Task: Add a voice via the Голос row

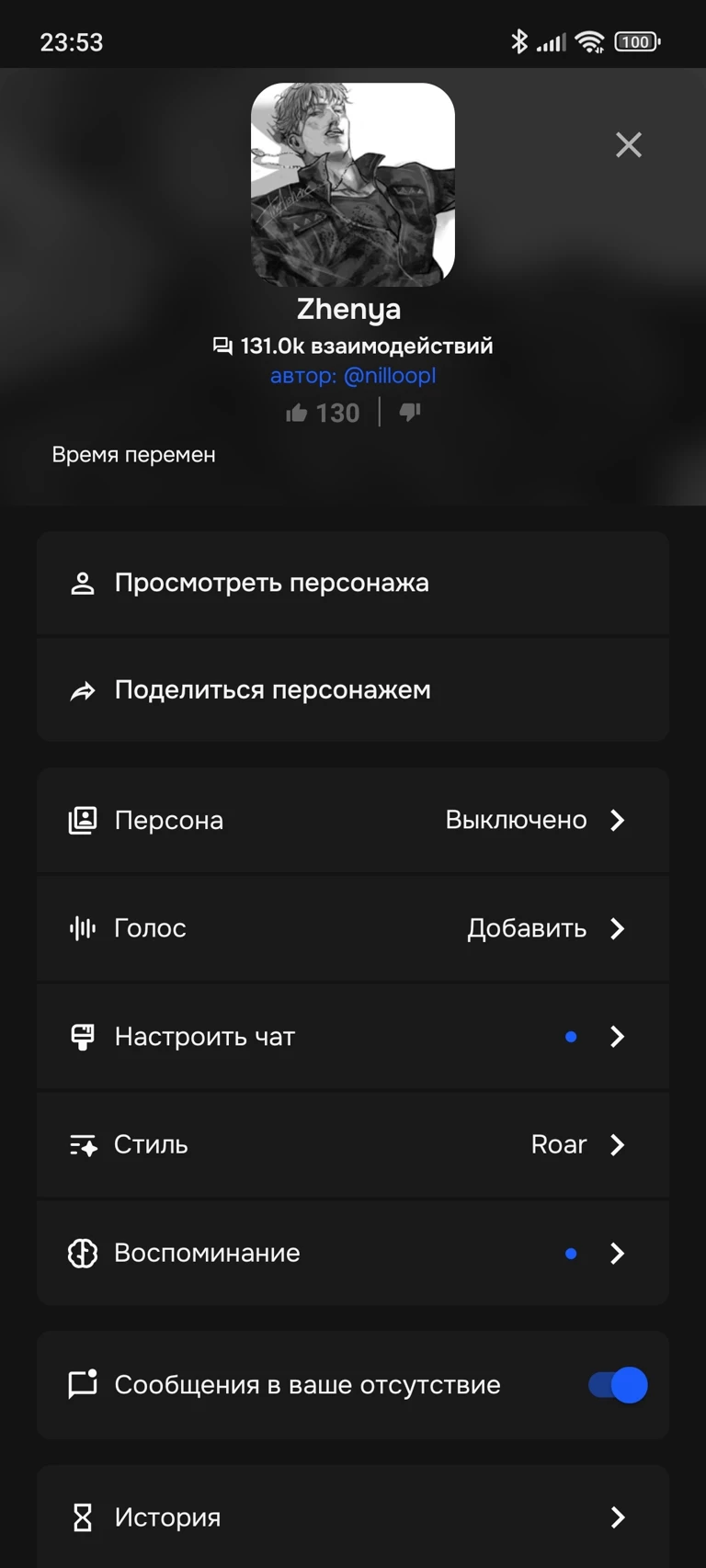Action: (353, 928)
